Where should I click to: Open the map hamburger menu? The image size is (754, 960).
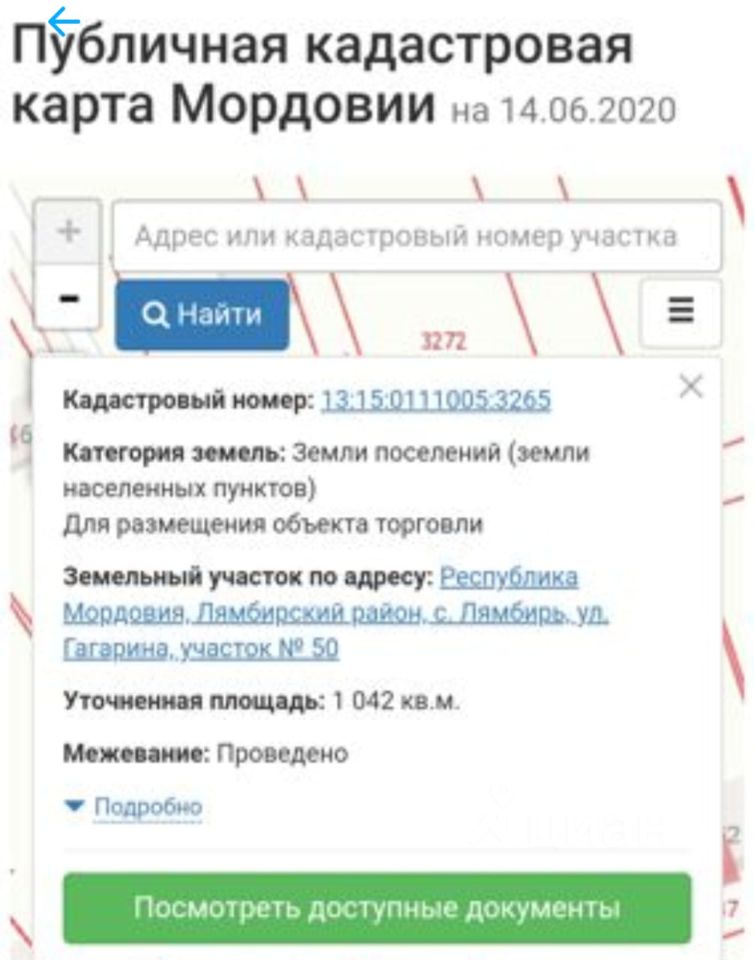[x=681, y=312]
